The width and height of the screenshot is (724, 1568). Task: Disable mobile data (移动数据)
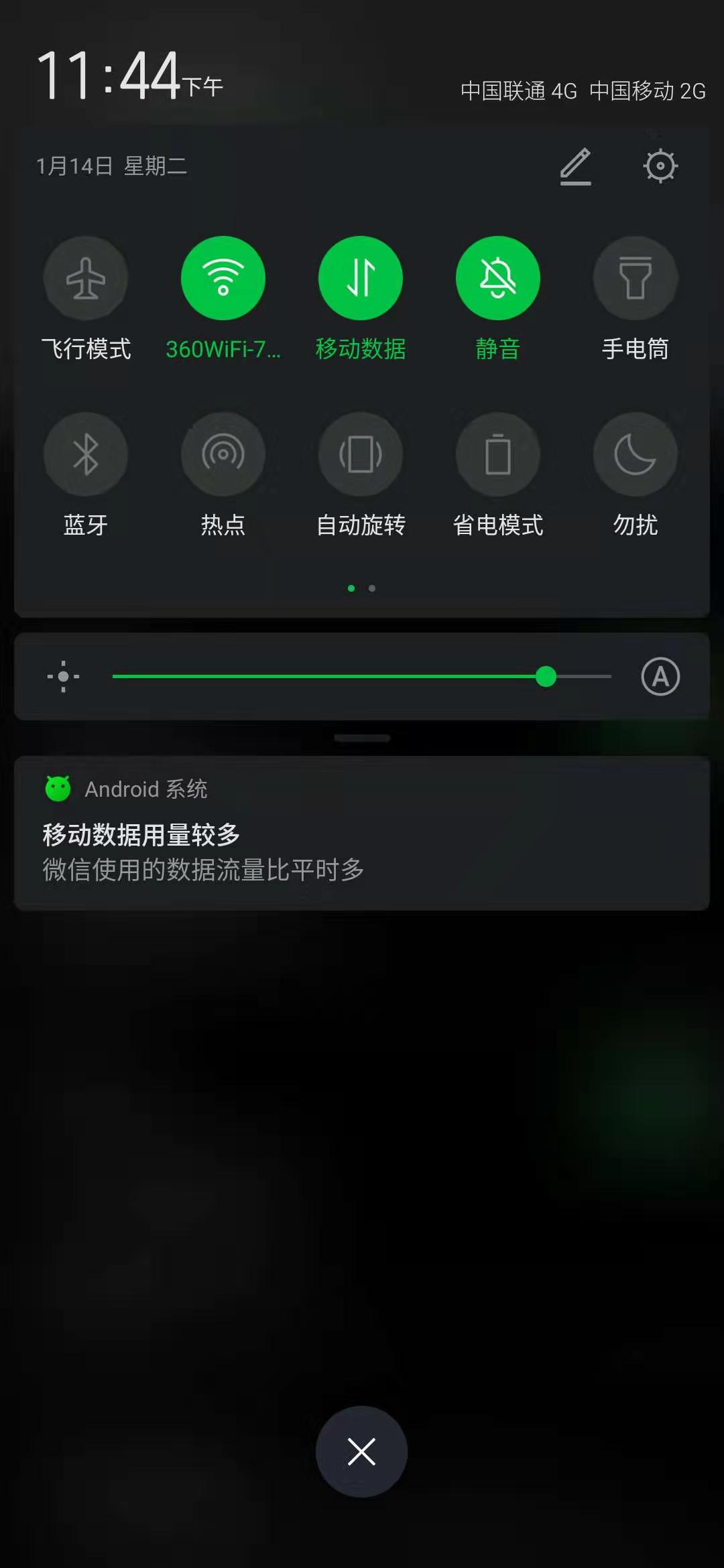click(x=361, y=278)
